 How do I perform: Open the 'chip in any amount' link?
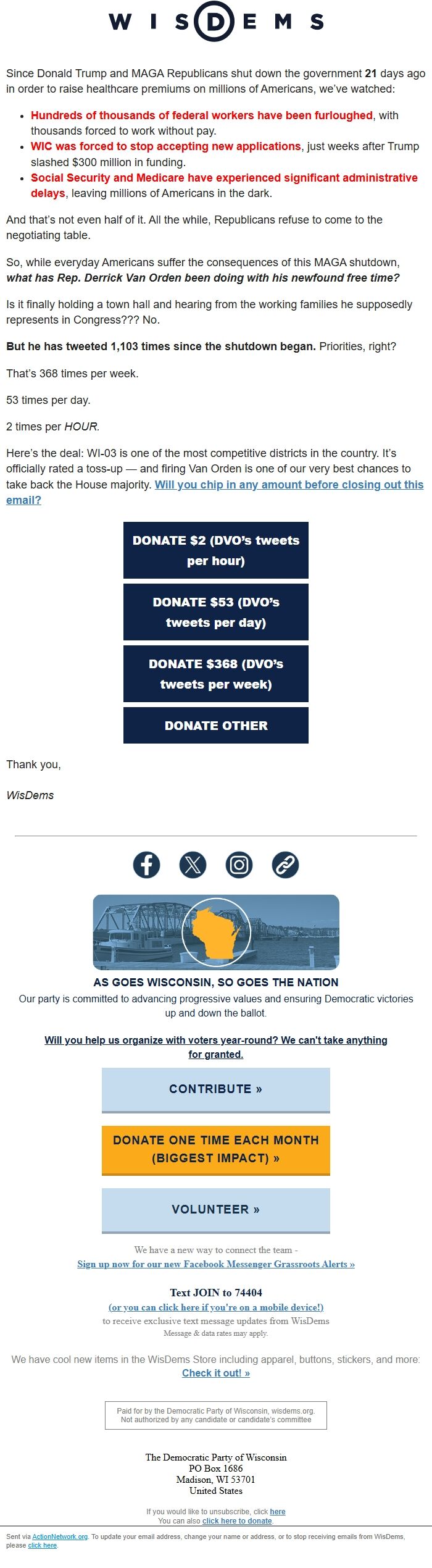coord(288,485)
